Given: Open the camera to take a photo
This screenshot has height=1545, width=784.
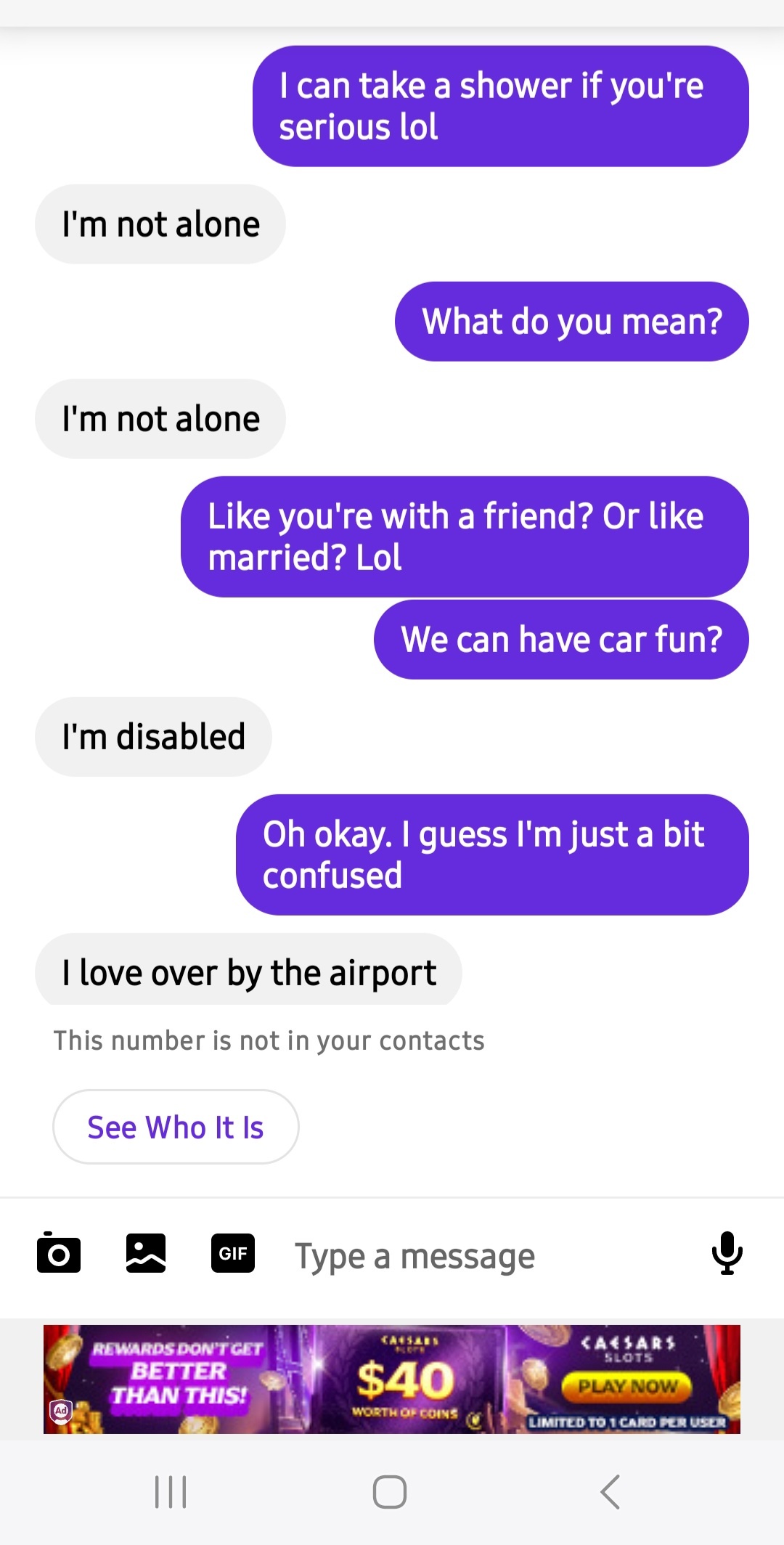Looking at the screenshot, I should click(x=59, y=1252).
